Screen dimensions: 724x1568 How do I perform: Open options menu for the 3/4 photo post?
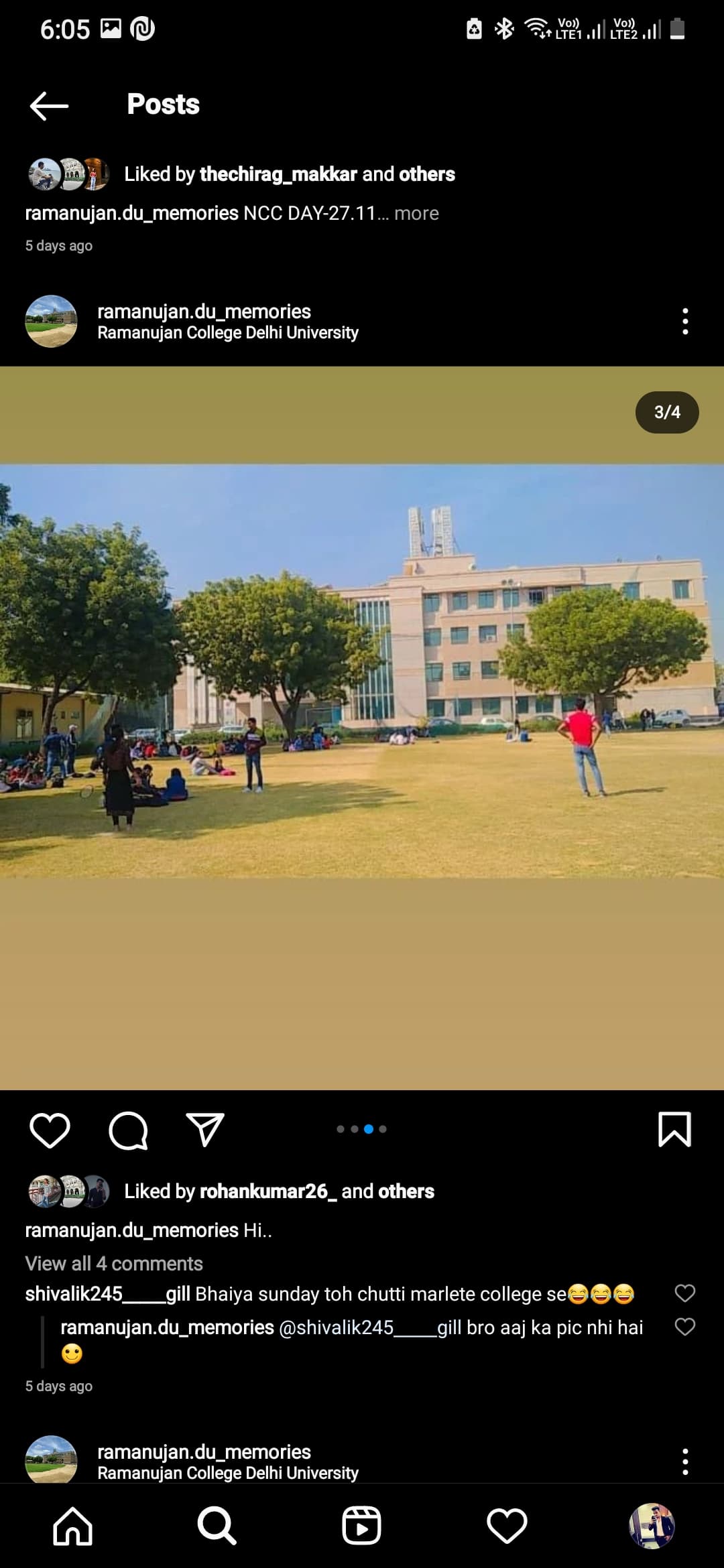[684, 322]
